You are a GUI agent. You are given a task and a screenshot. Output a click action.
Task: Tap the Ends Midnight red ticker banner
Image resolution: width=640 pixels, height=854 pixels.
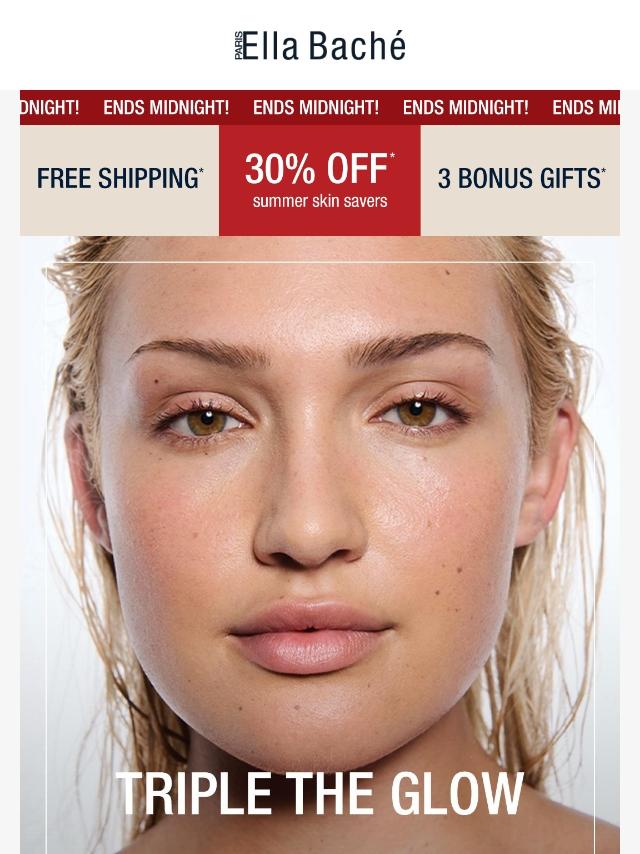click(320, 107)
